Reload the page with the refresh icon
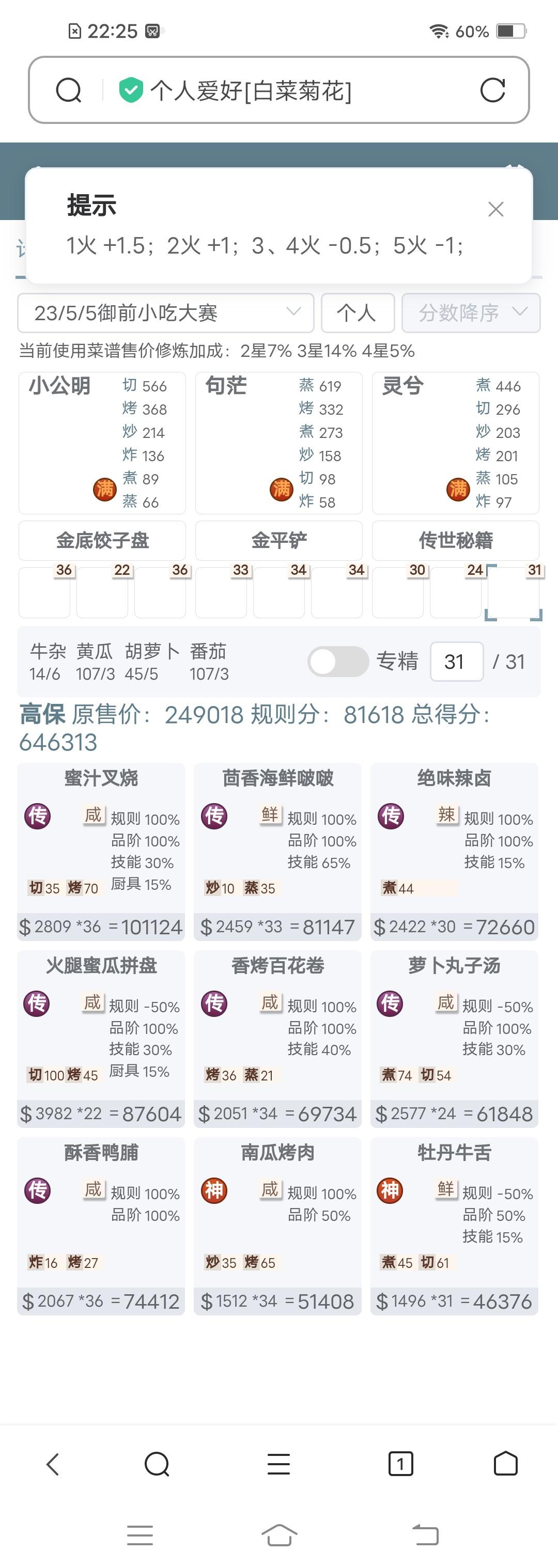Screen dimensions: 558x1568 pyautogui.click(x=492, y=91)
